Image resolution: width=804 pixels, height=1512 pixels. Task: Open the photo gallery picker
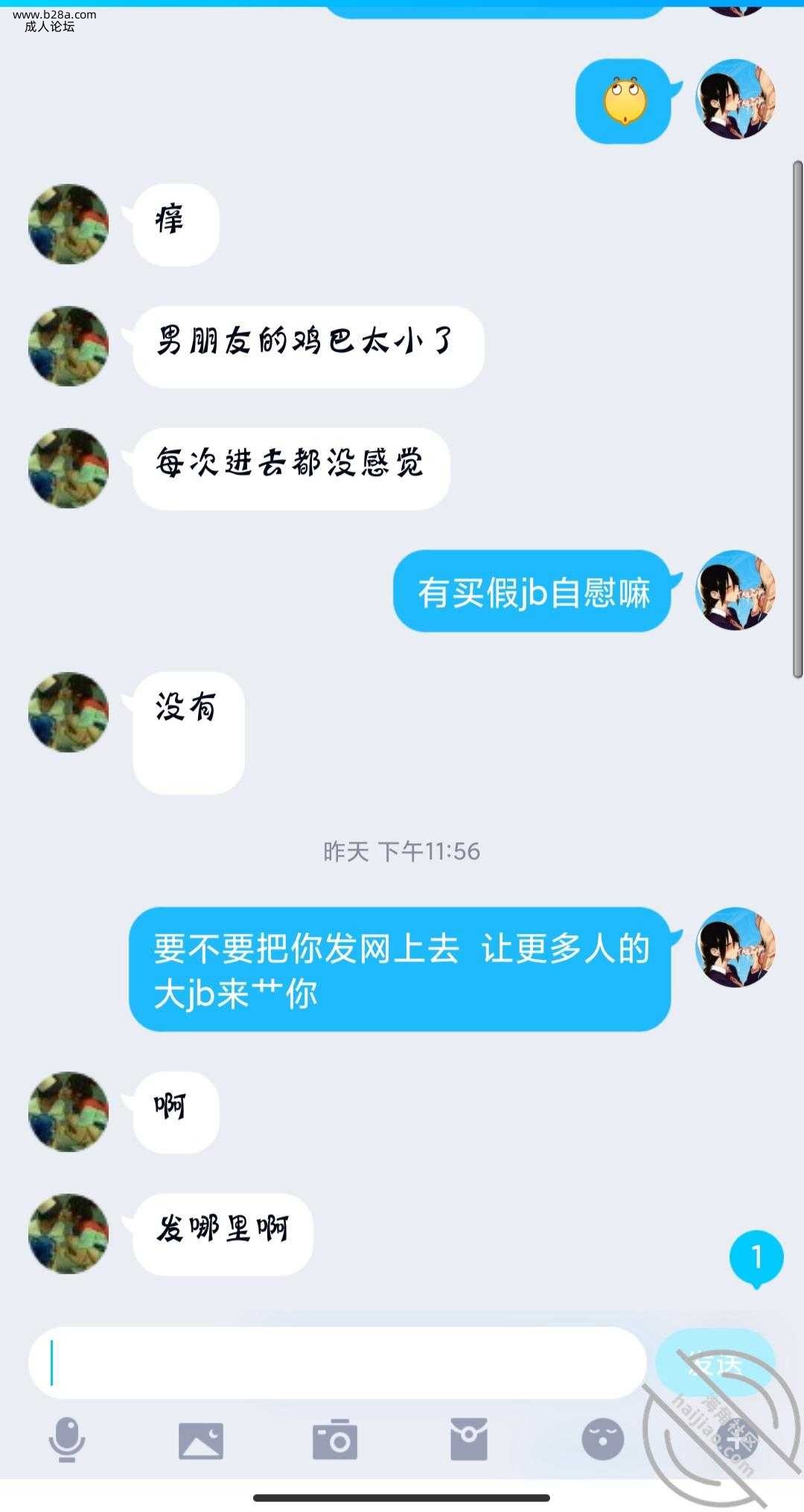[200, 1440]
